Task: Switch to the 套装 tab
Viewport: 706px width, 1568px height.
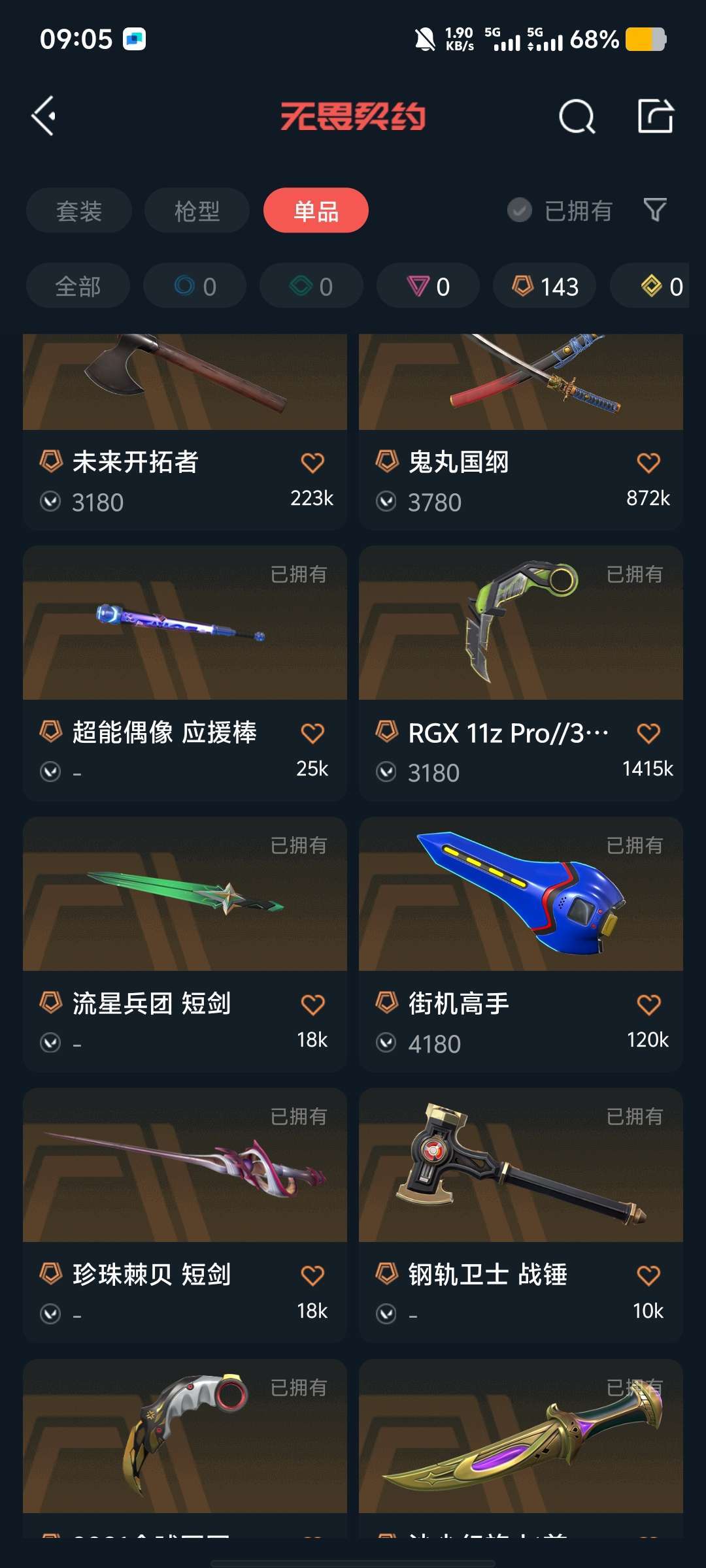Action: pyautogui.click(x=79, y=210)
